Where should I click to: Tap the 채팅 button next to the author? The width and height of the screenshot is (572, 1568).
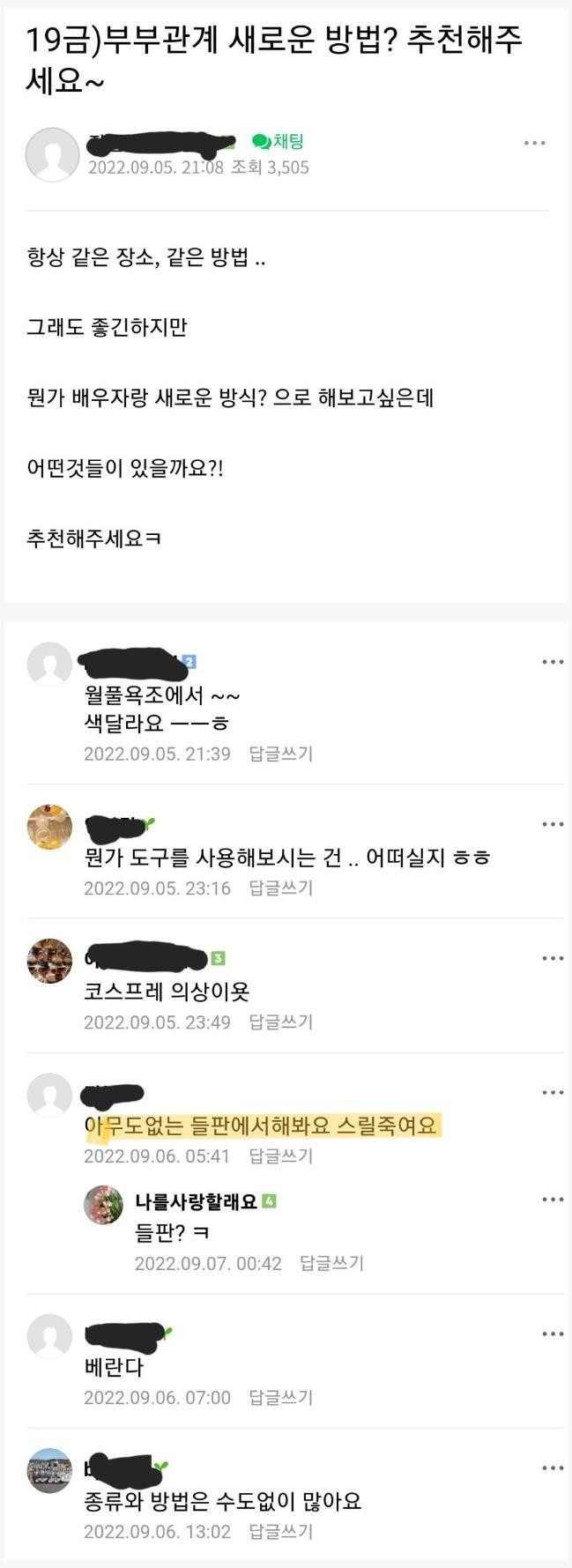(x=278, y=141)
